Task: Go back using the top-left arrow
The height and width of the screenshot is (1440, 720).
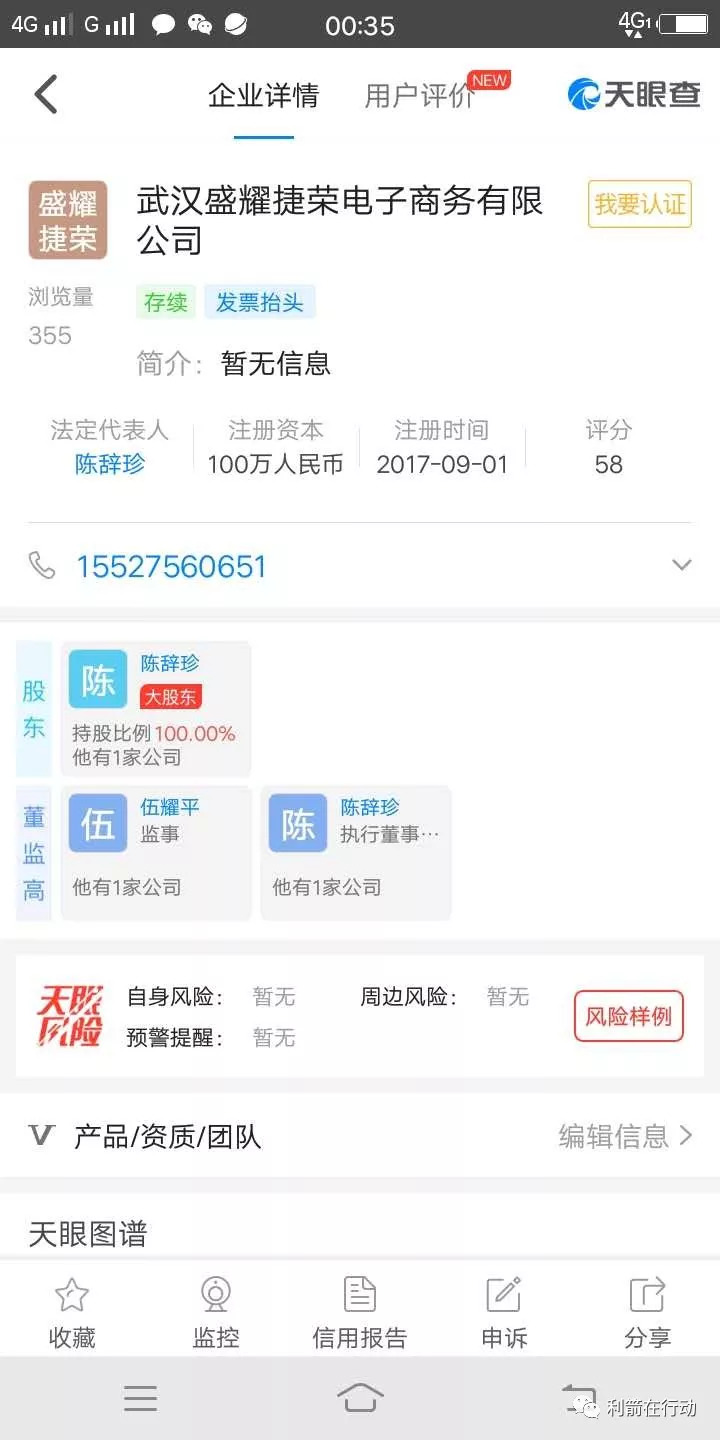Action: click(x=46, y=95)
